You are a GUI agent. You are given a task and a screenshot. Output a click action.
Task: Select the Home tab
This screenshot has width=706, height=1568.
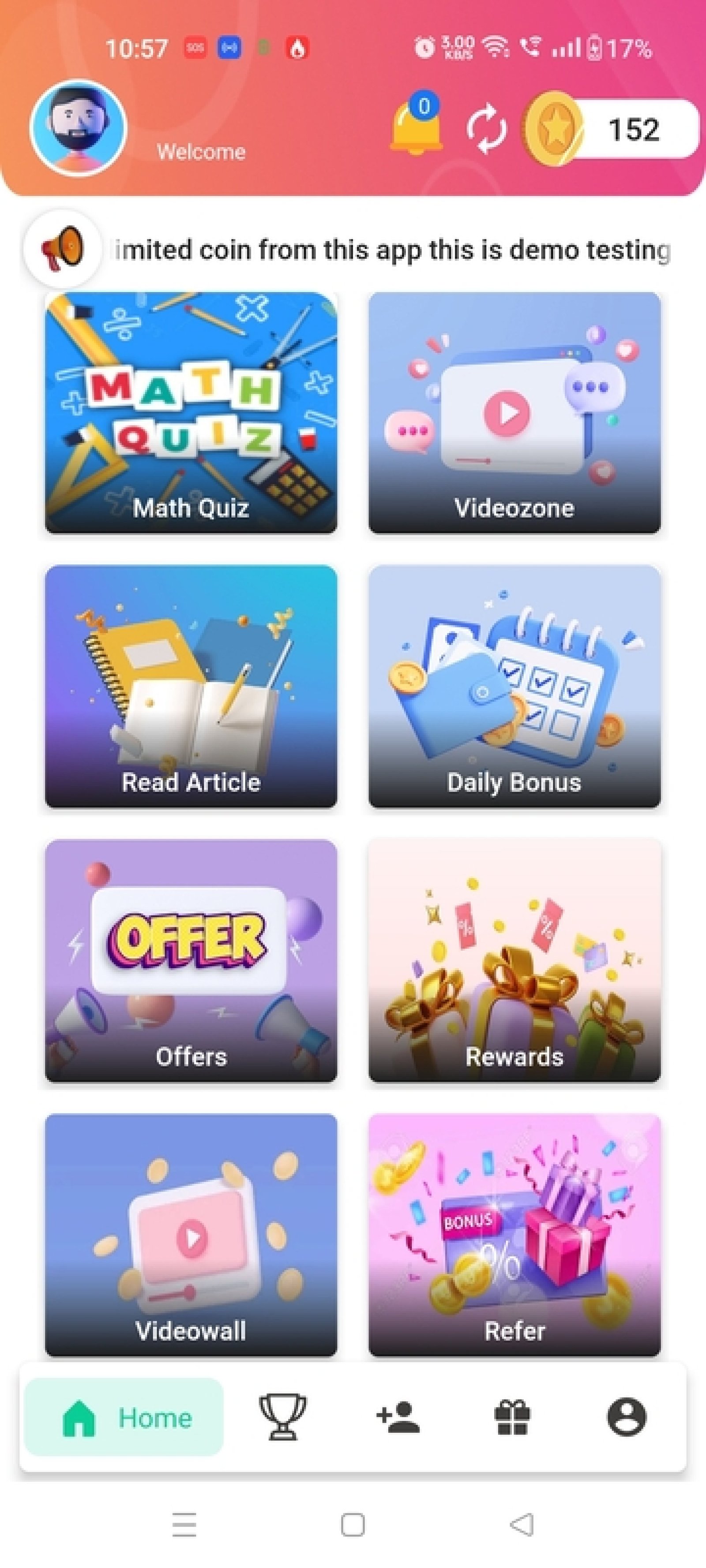pos(124,1417)
